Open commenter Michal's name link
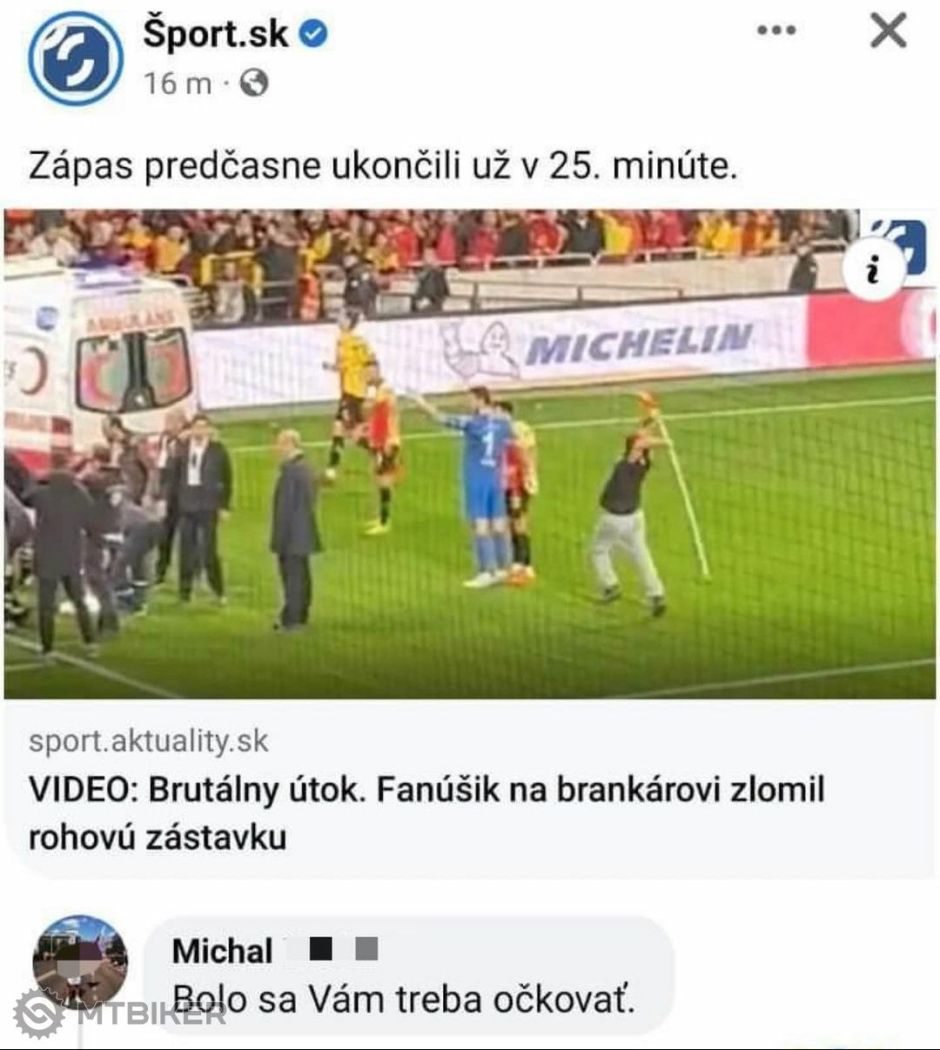 222,951
